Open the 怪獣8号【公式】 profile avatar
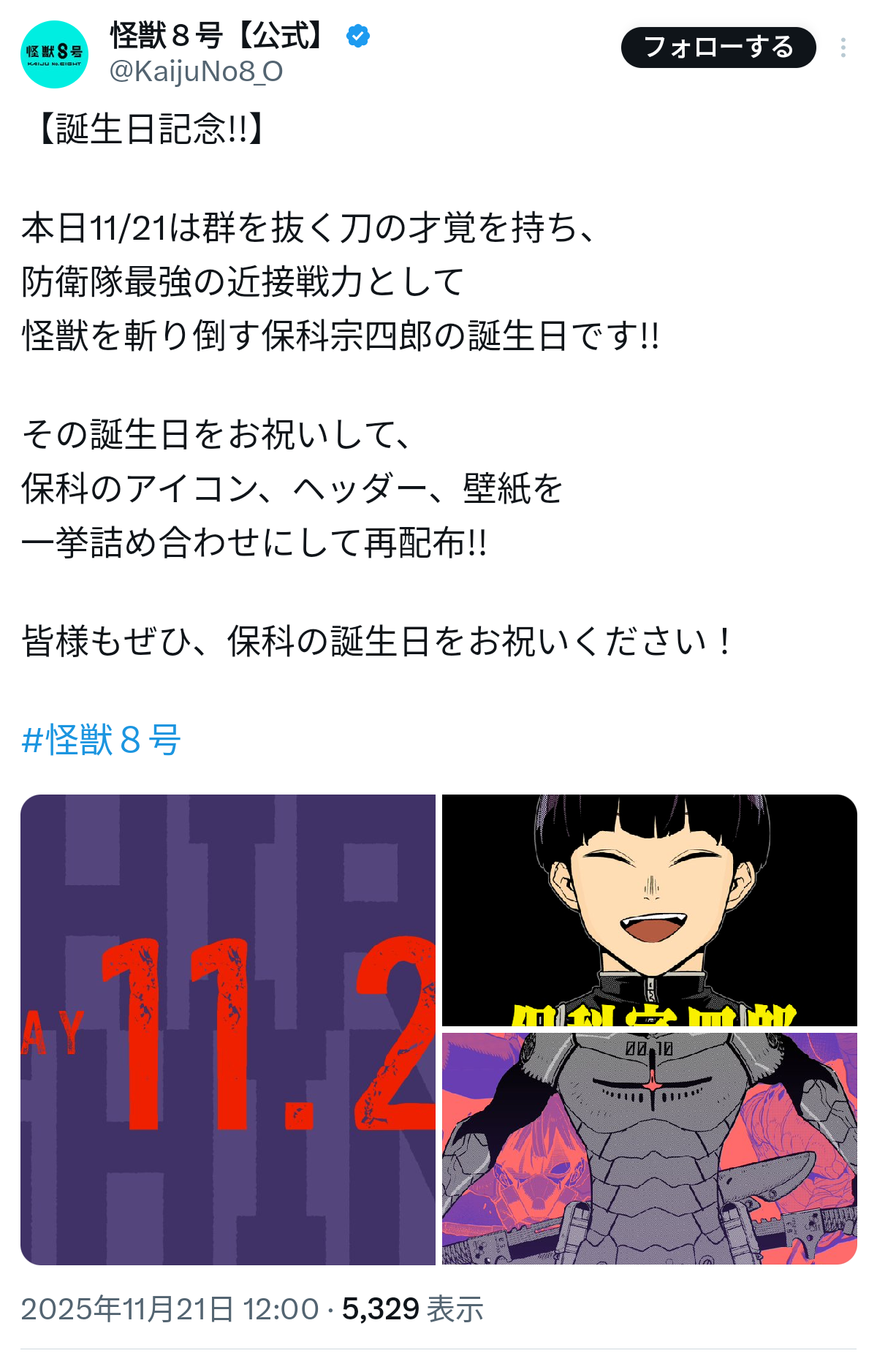The image size is (877, 1372). pyautogui.click(x=54, y=55)
